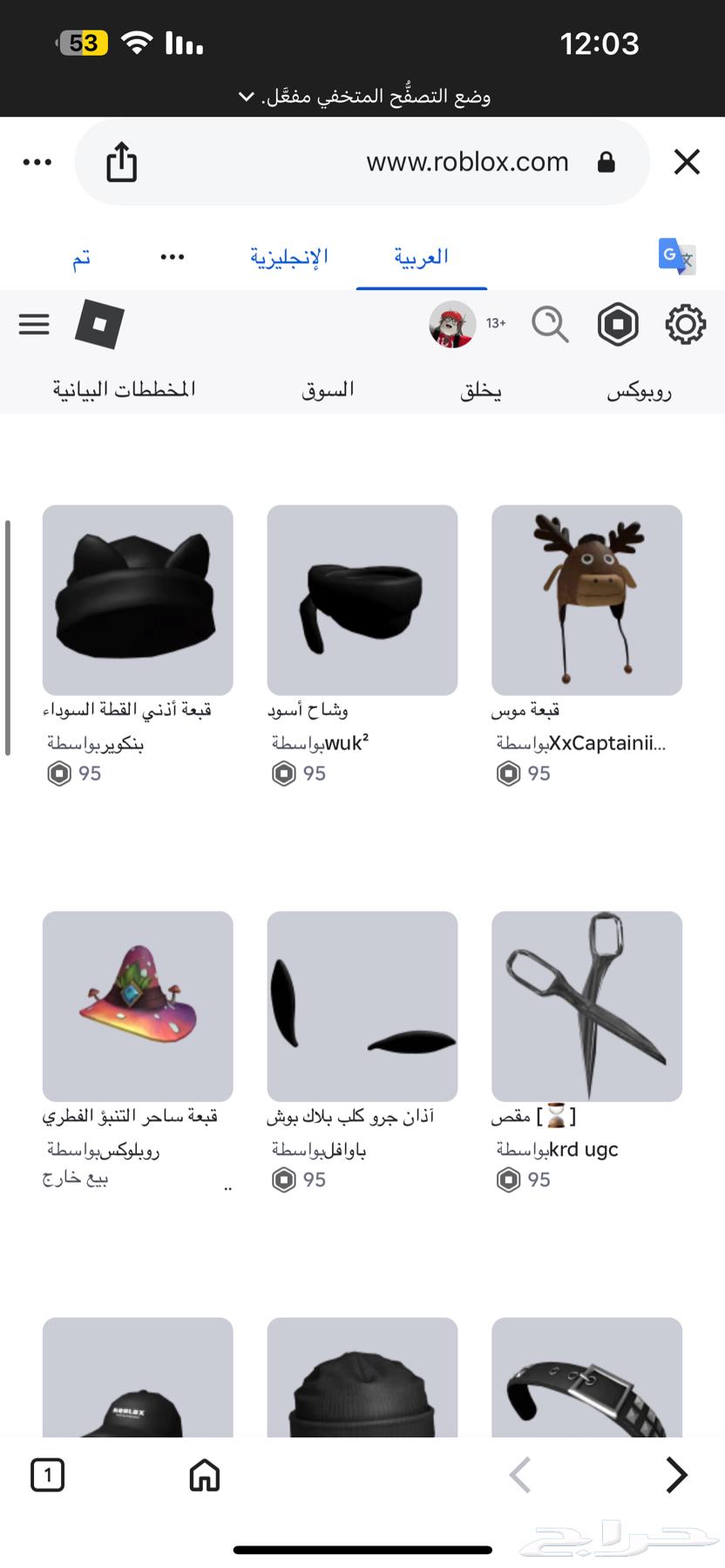The width and height of the screenshot is (725, 1568).
Task: Go to the next page of items
Action: tap(676, 1475)
